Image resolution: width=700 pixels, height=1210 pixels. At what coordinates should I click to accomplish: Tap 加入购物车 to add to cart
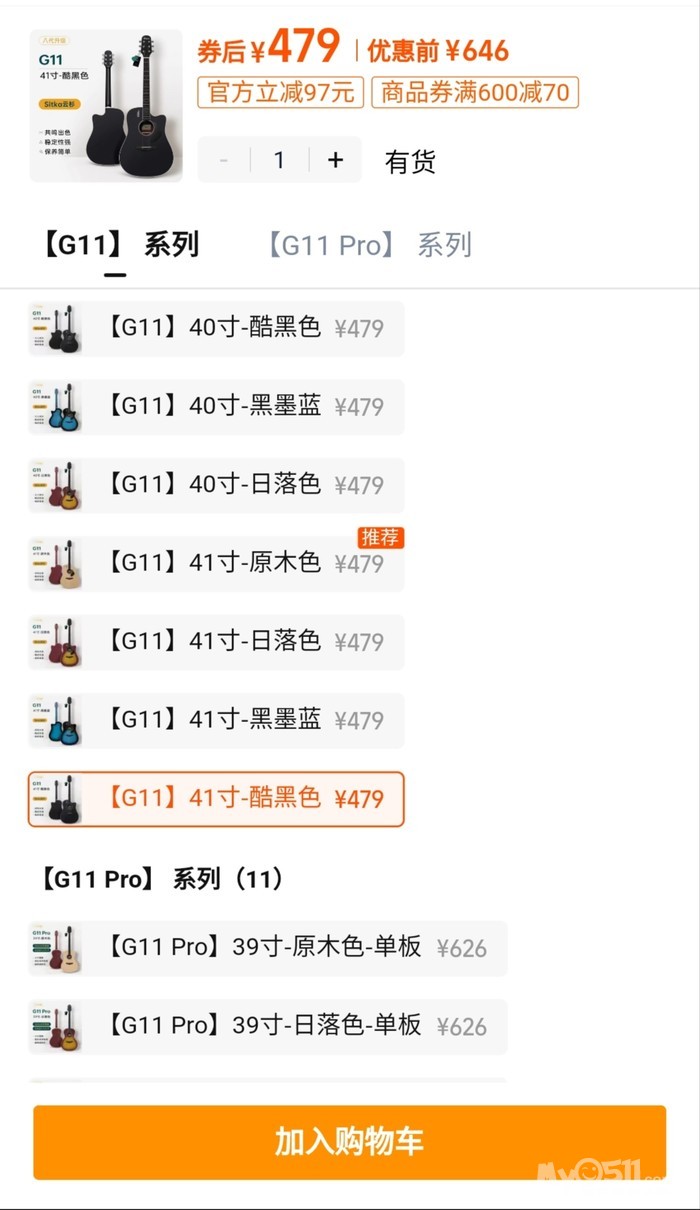tap(349, 1142)
